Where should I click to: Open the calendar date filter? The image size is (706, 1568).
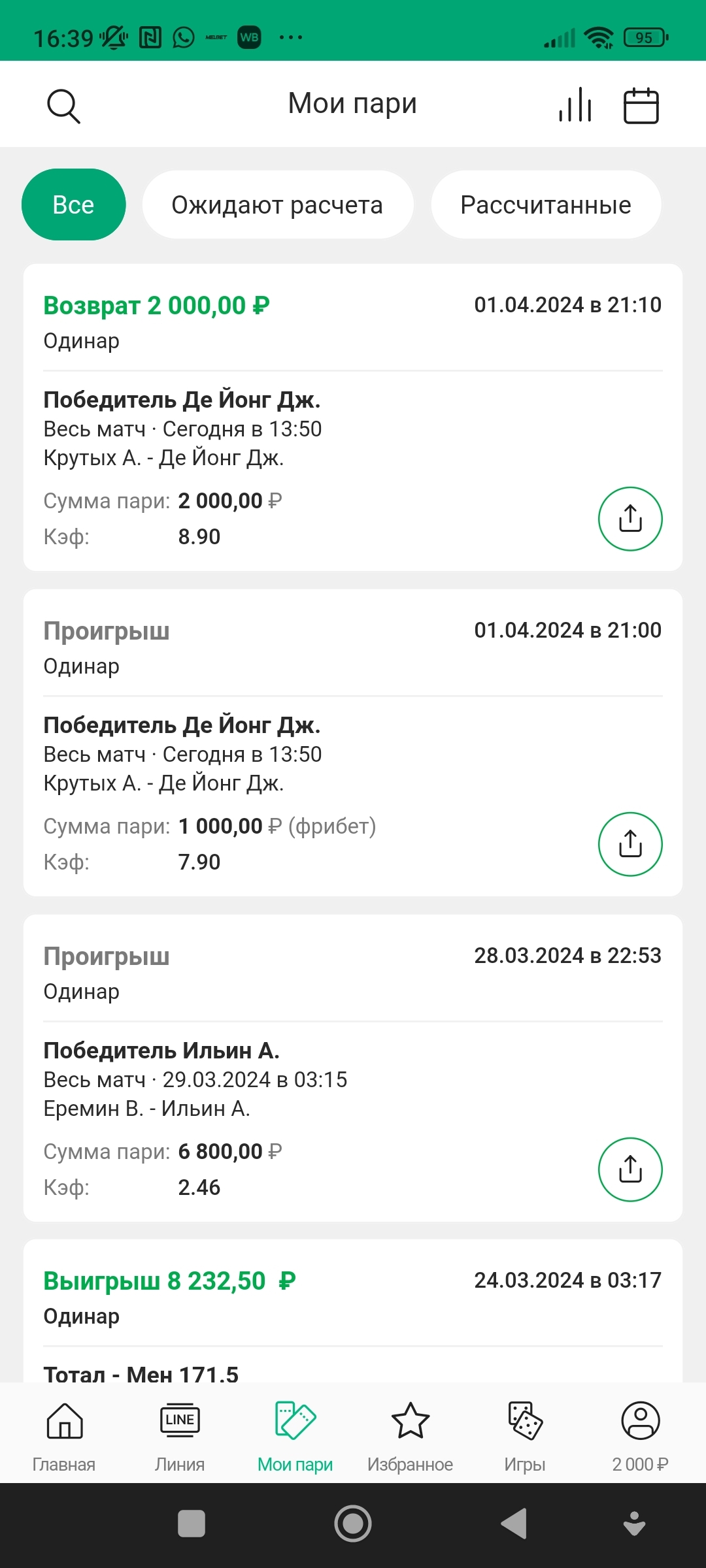[641, 106]
